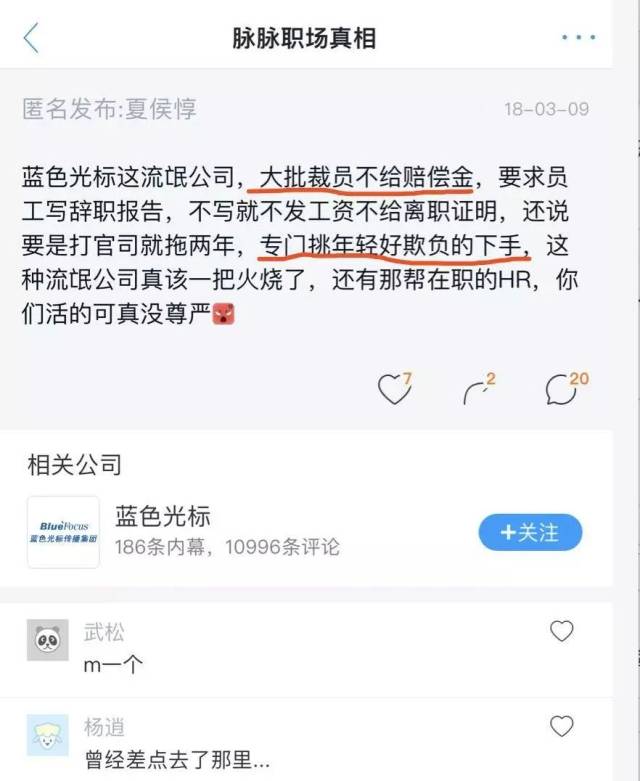640x781 pixels.
Task: Like 武松's comment
Action: pos(562,631)
